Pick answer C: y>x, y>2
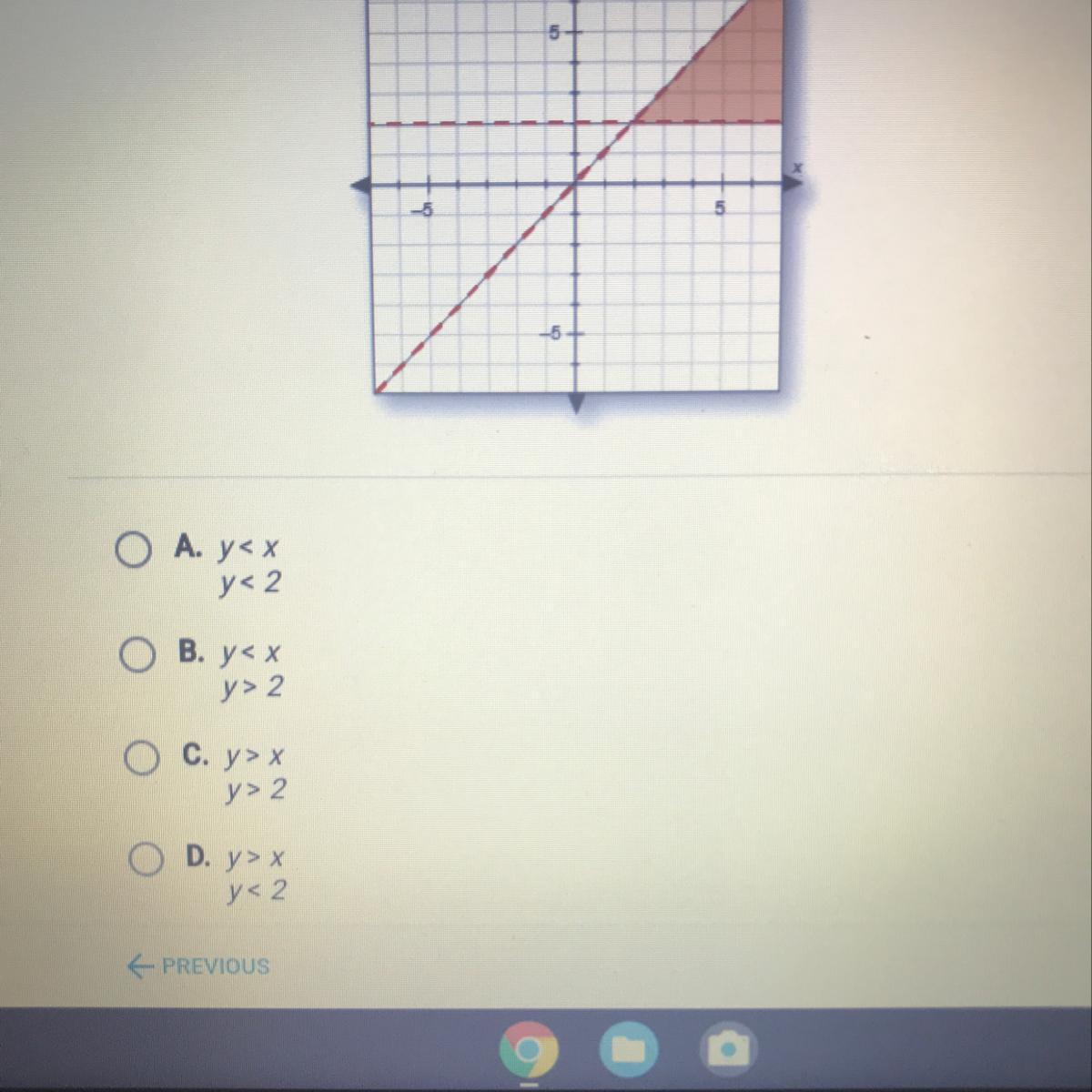 pos(142,757)
